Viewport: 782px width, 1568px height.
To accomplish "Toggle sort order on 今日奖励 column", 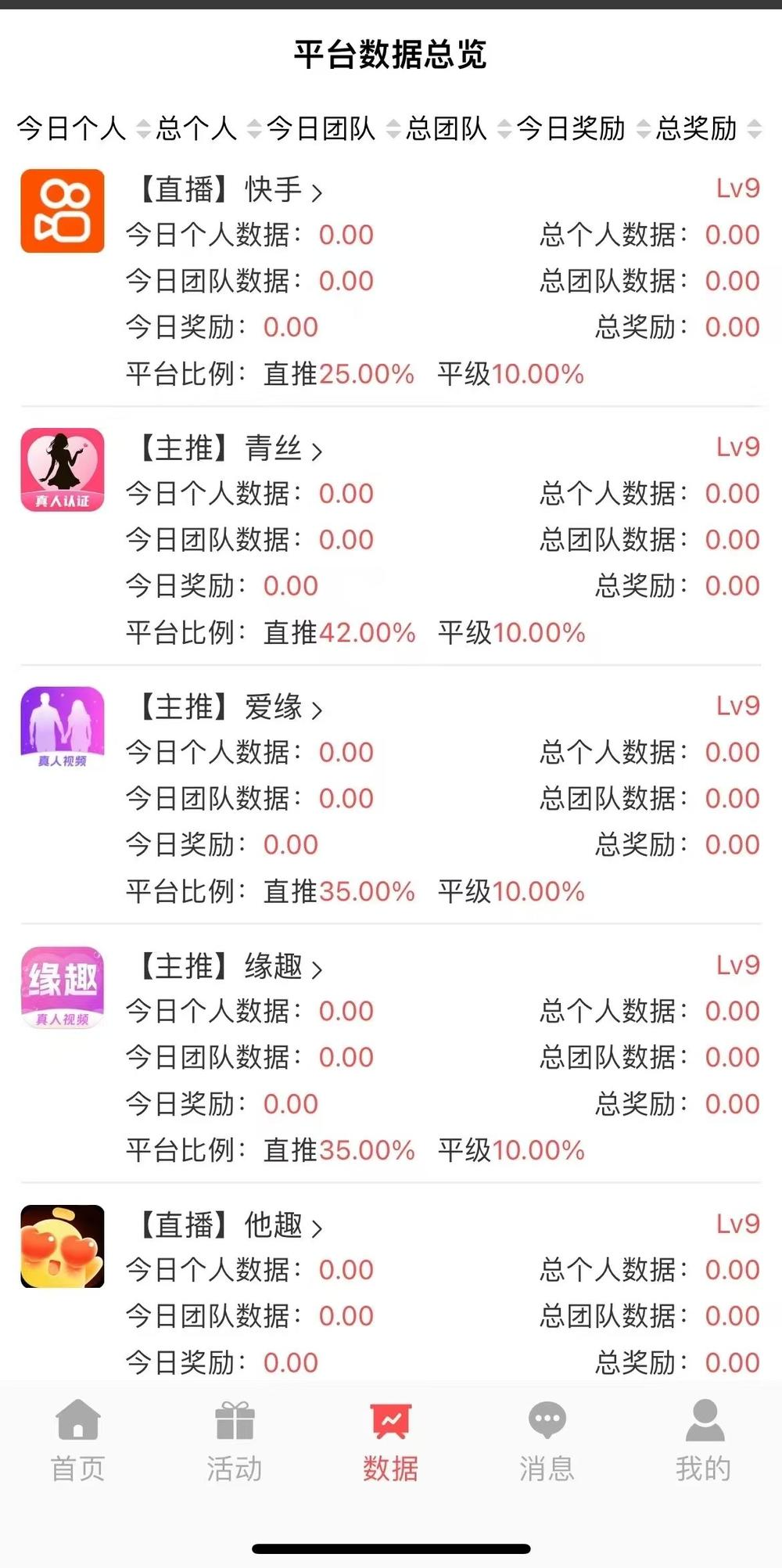I will coord(570,128).
